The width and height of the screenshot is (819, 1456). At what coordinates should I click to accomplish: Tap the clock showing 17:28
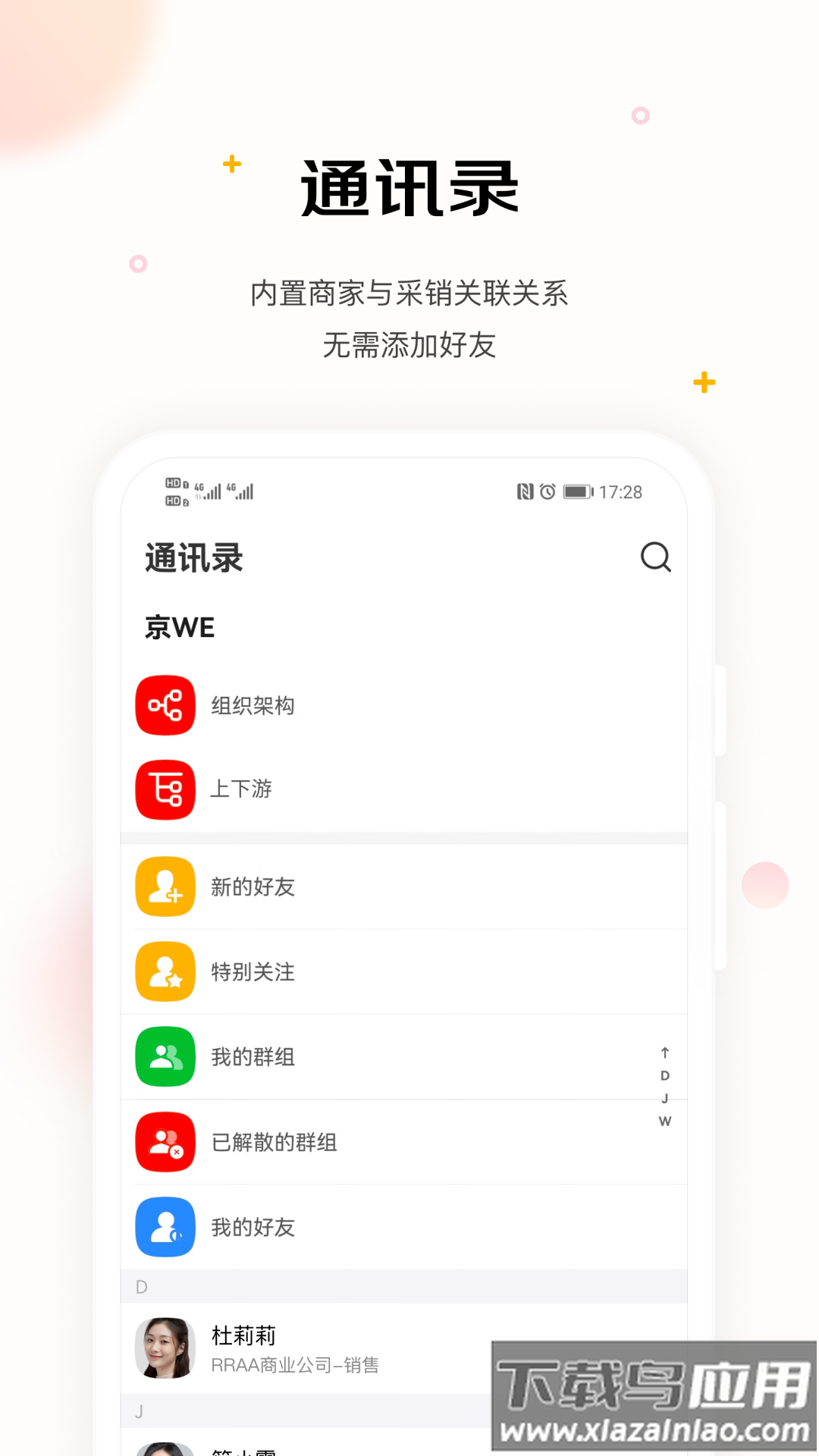point(620,491)
